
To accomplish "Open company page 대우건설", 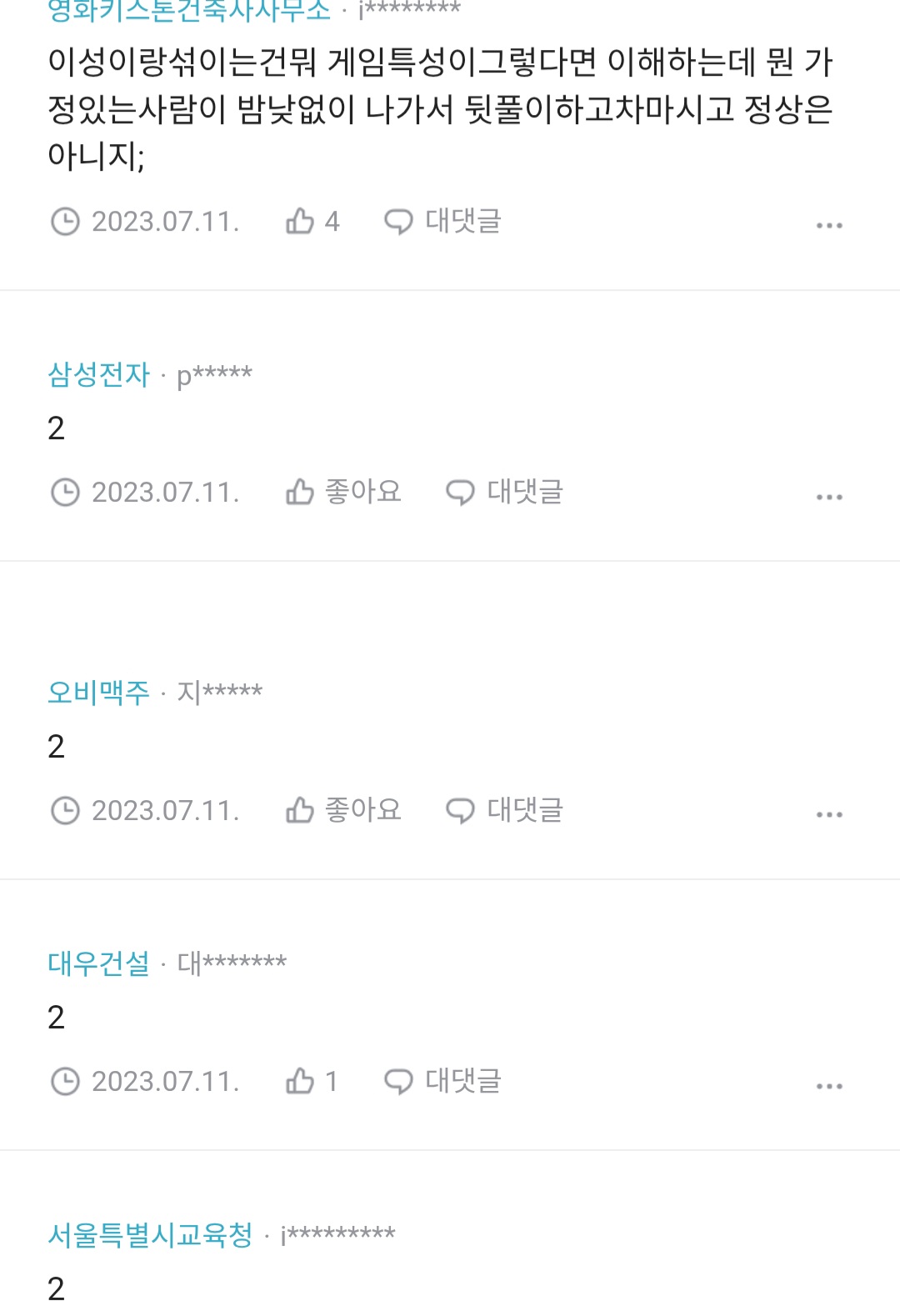I will coord(98,963).
